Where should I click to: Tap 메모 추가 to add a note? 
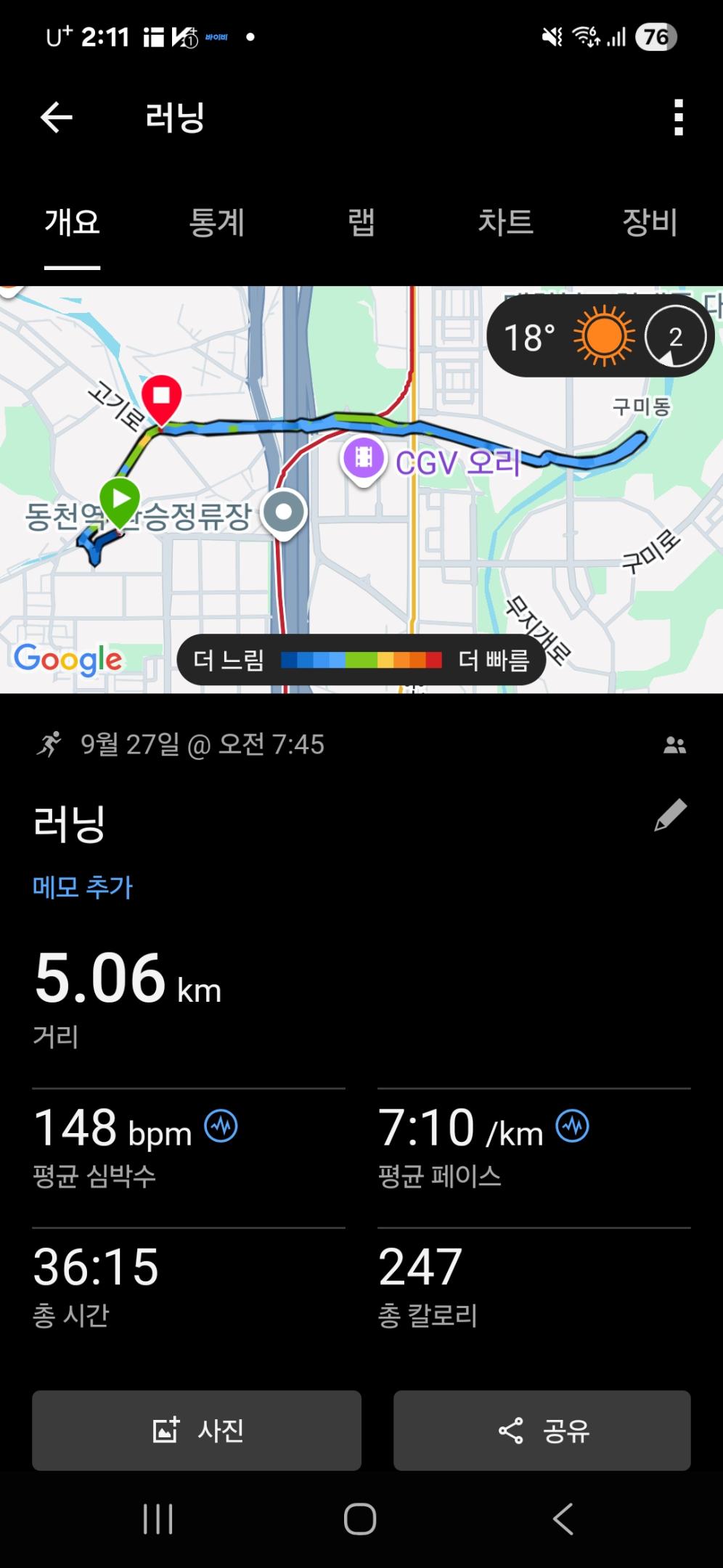tap(83, 887)
